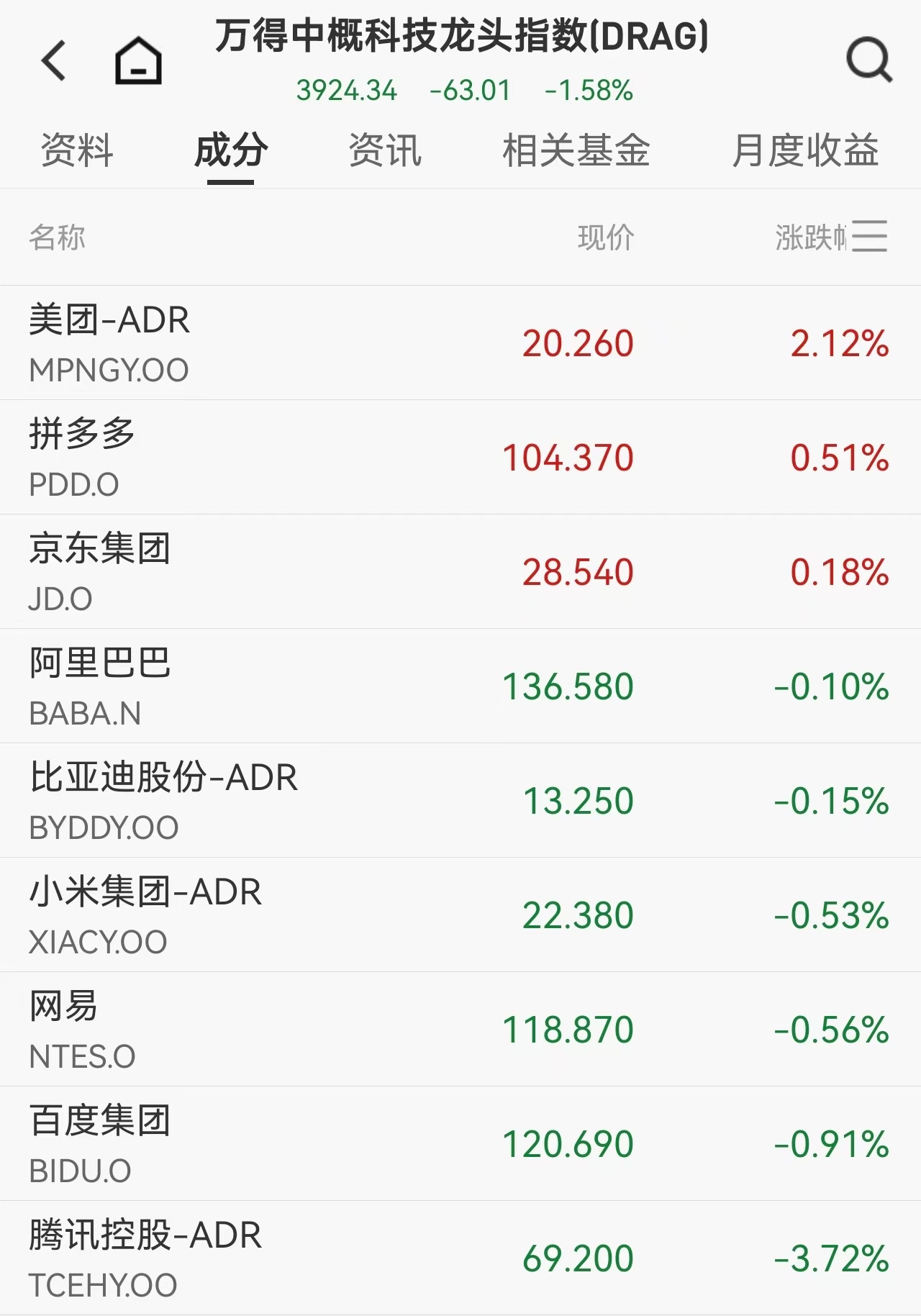The image size is (921, 1316).
Task: Open the search magnifier icon
Action: [868, 60]
